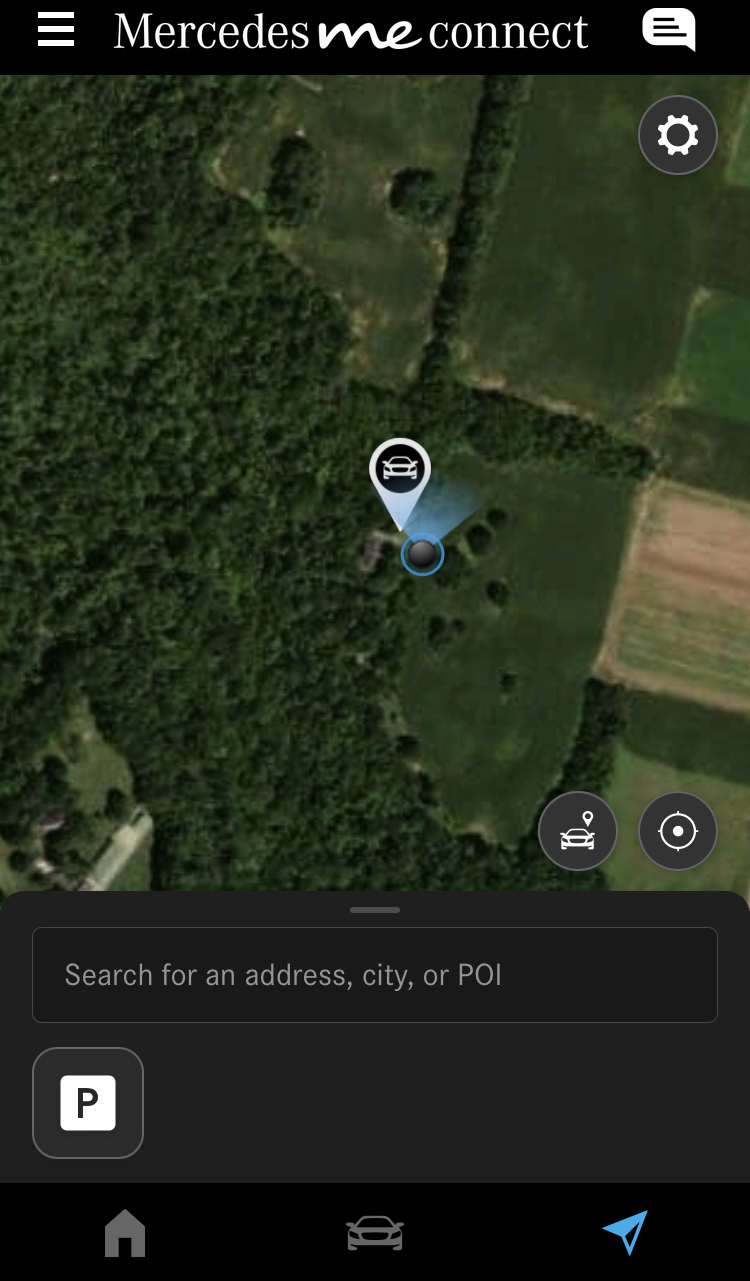Select the navigation arrow tab
The height and width of the screenshot is (1281, 750).
pyautogui.click(x=625, y=1233)
